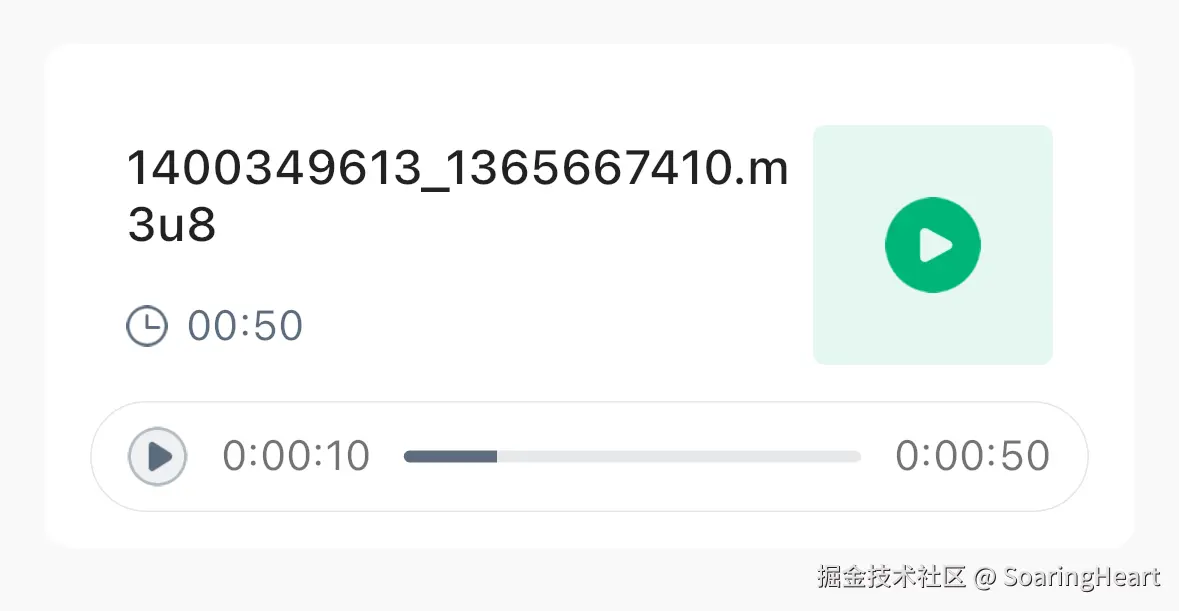Image resolution: width=1179 pixels, height=611 pixels.
Task: Seek on the audio progress bar
Action: click(632, 457)
